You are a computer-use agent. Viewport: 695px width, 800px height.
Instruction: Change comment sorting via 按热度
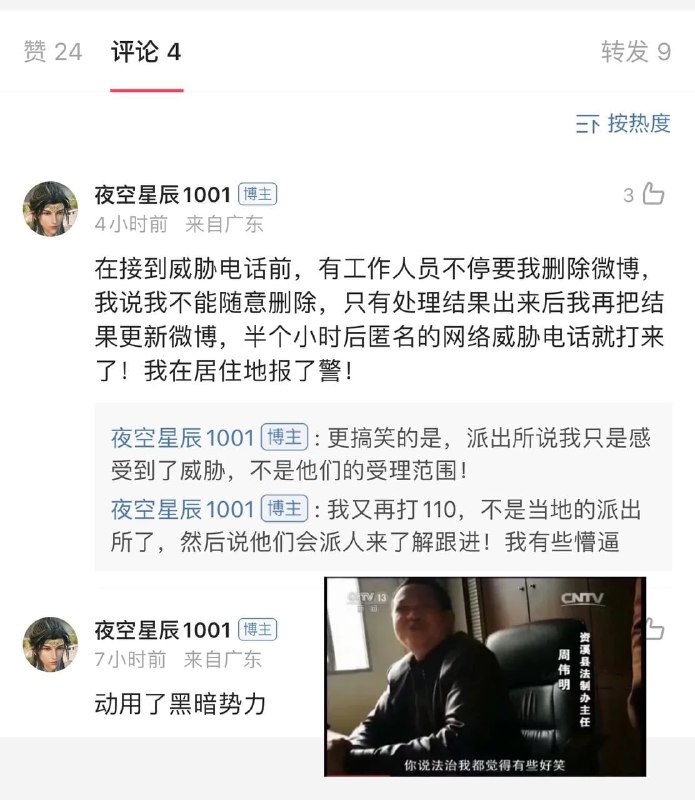click(623, 124)
